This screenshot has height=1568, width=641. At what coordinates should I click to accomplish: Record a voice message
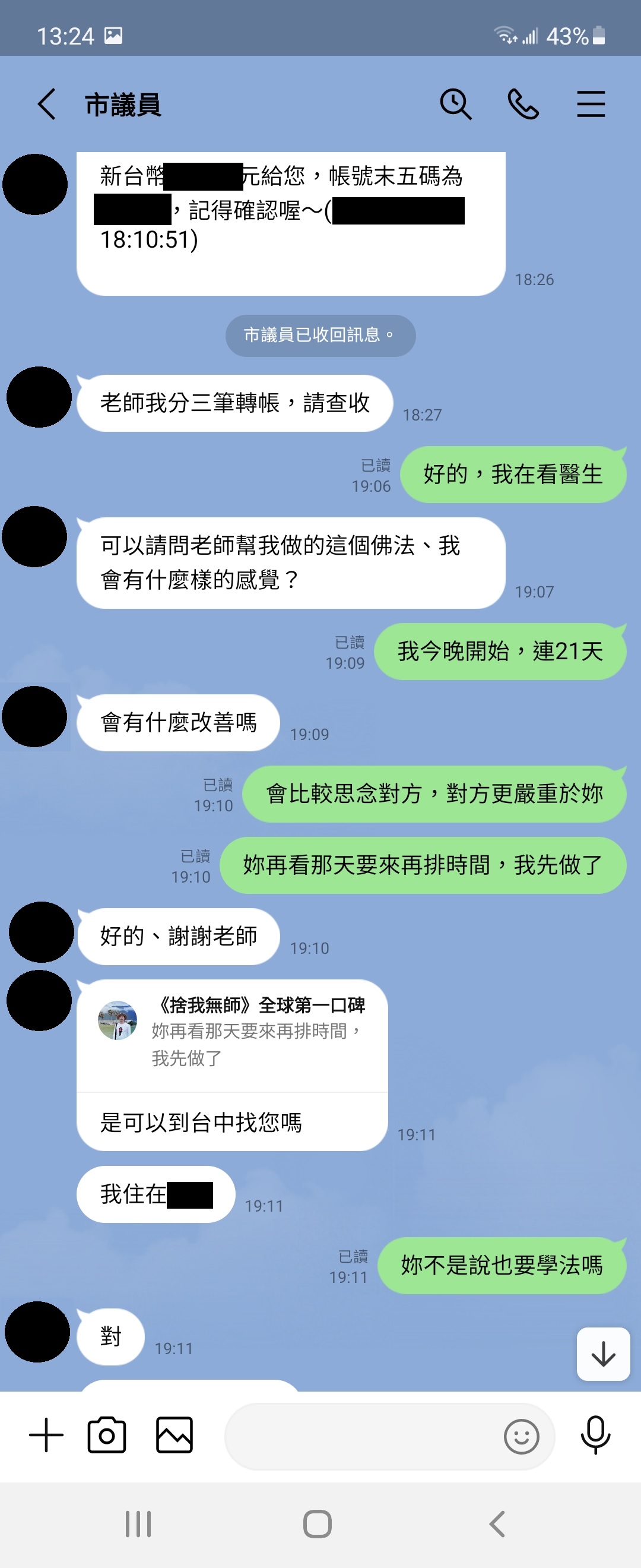click(595, 1435)
